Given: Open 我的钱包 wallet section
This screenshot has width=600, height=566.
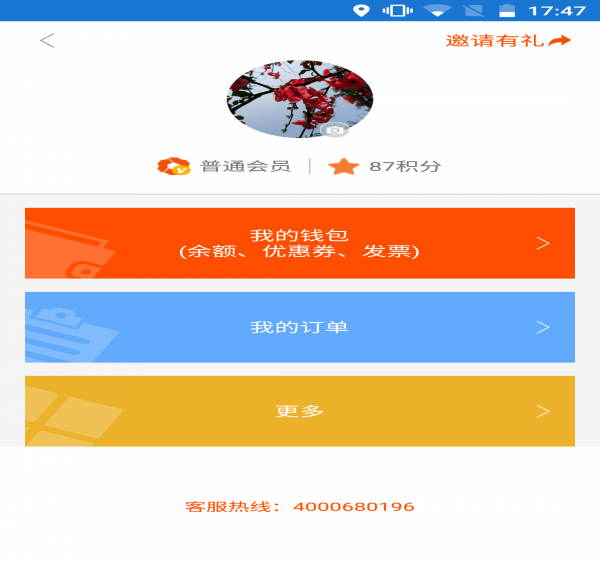Looking at the screenshot, I should click(x=300, y=243).
